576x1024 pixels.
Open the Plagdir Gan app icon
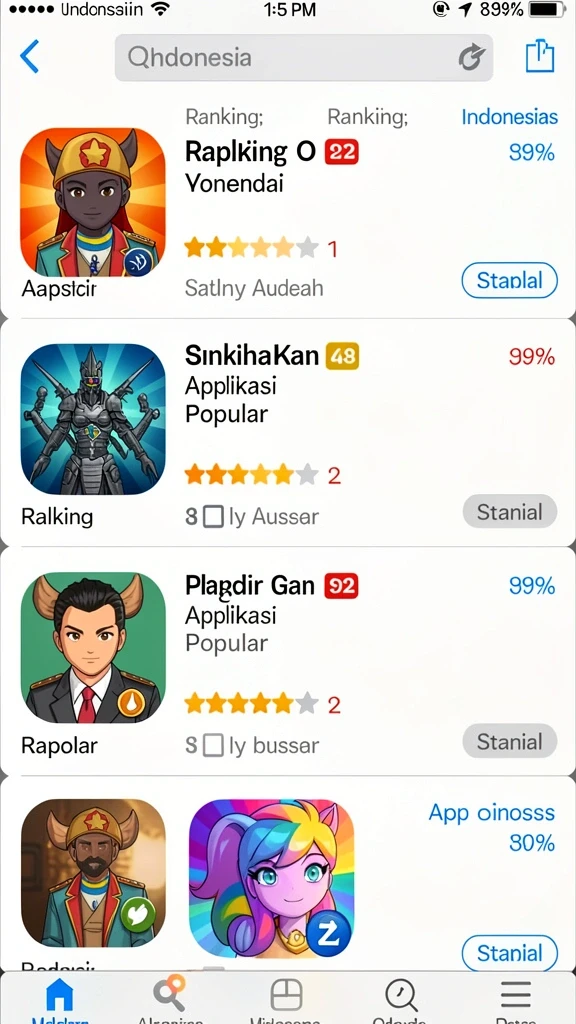(x=93, y=648)
